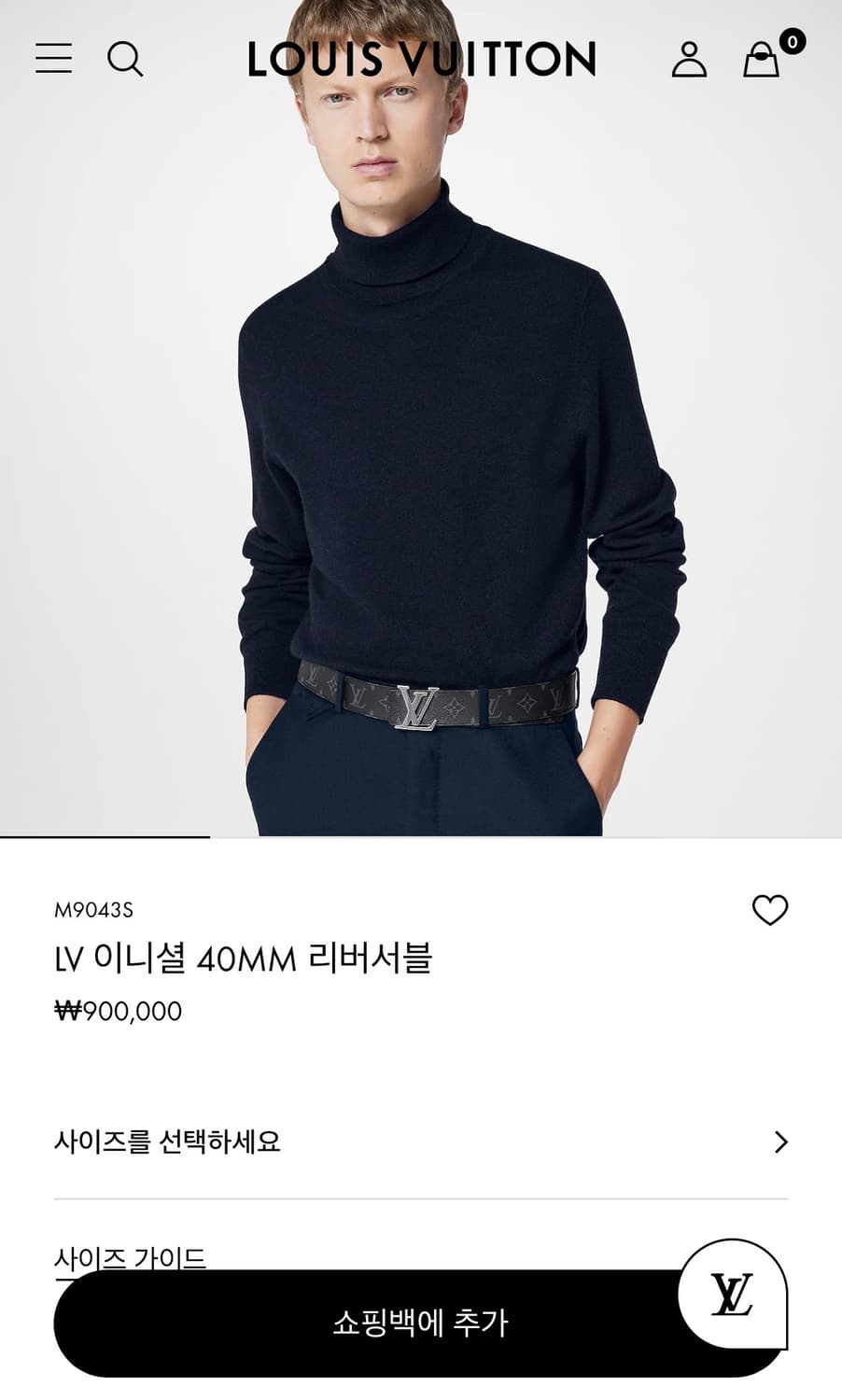Expand the 사이즈를 선택하세요 size selector
842x1400 pixels.
[x=420, y=1140]
